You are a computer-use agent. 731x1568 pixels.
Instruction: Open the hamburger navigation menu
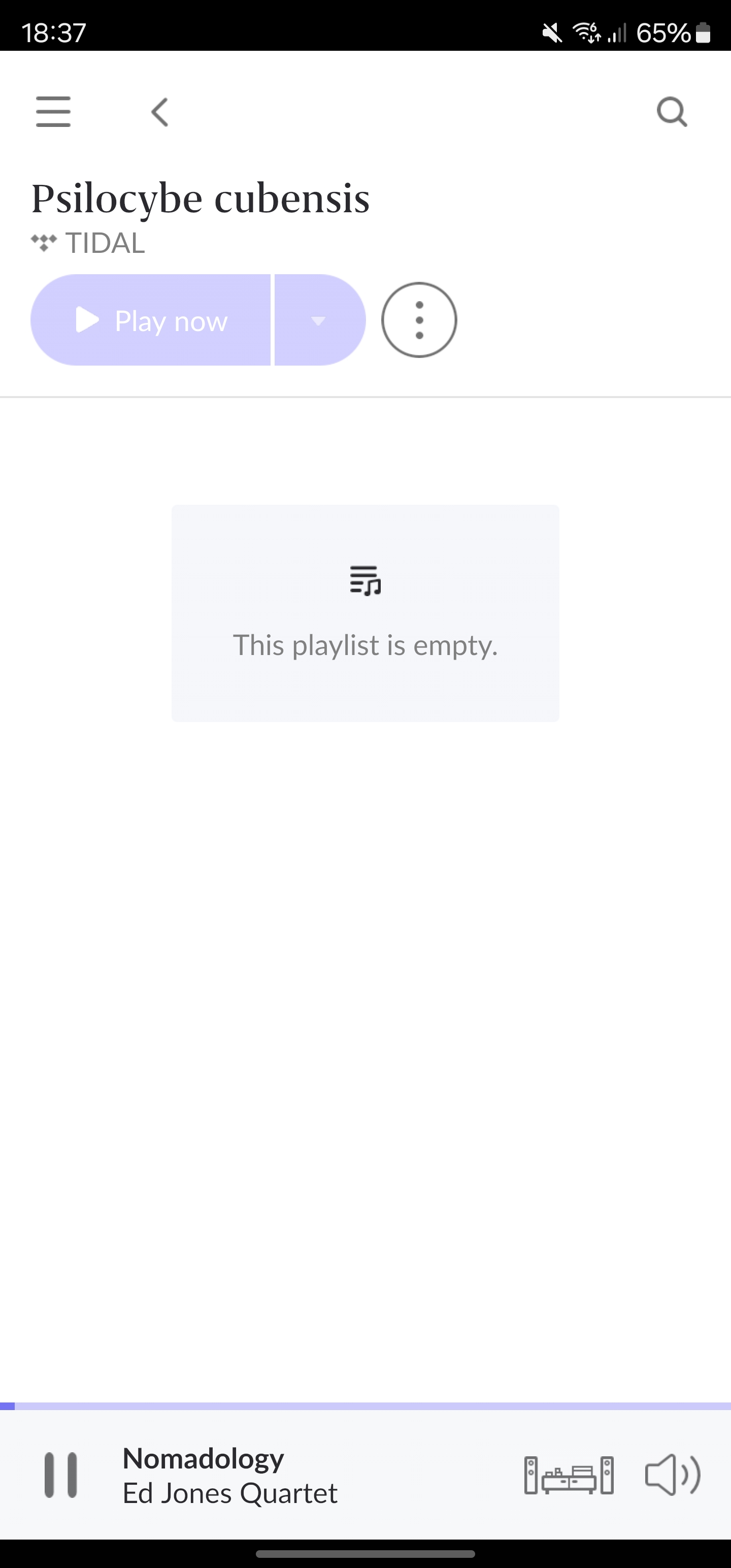[53, 111]
